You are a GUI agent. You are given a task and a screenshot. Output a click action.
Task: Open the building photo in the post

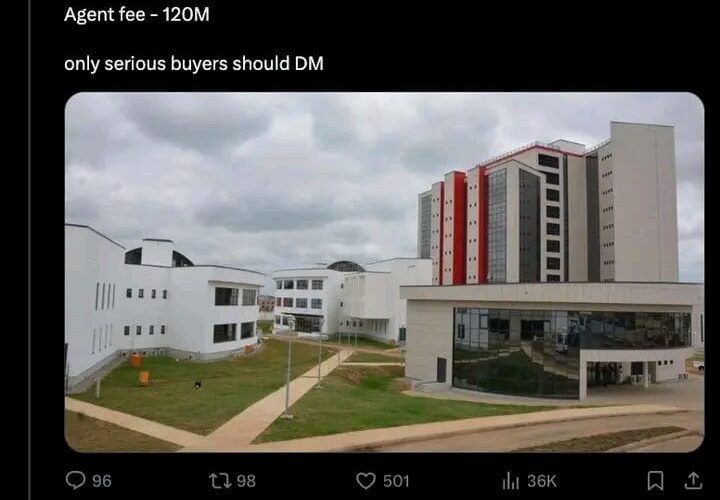(384, 272)
